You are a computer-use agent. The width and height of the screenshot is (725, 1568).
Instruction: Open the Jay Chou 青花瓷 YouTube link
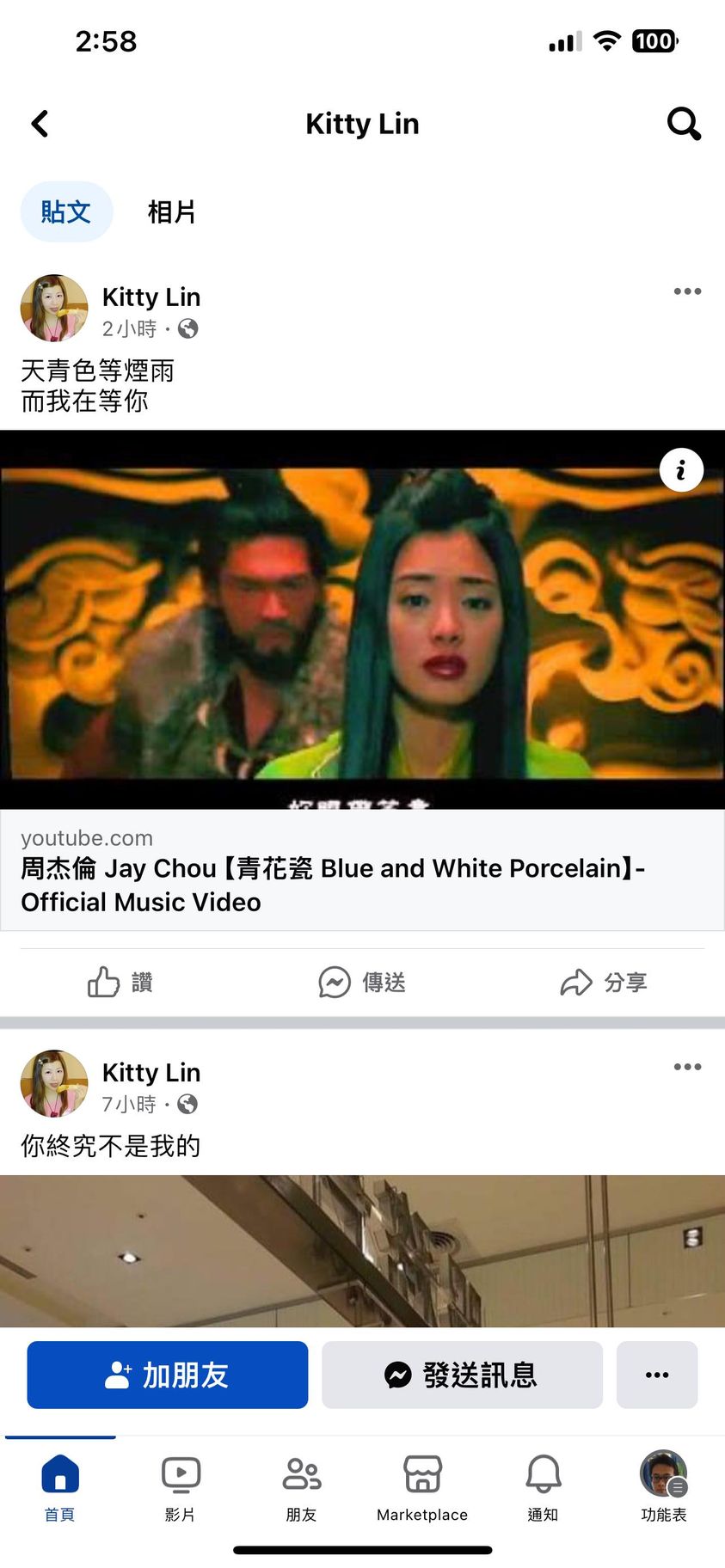(362, 869)
